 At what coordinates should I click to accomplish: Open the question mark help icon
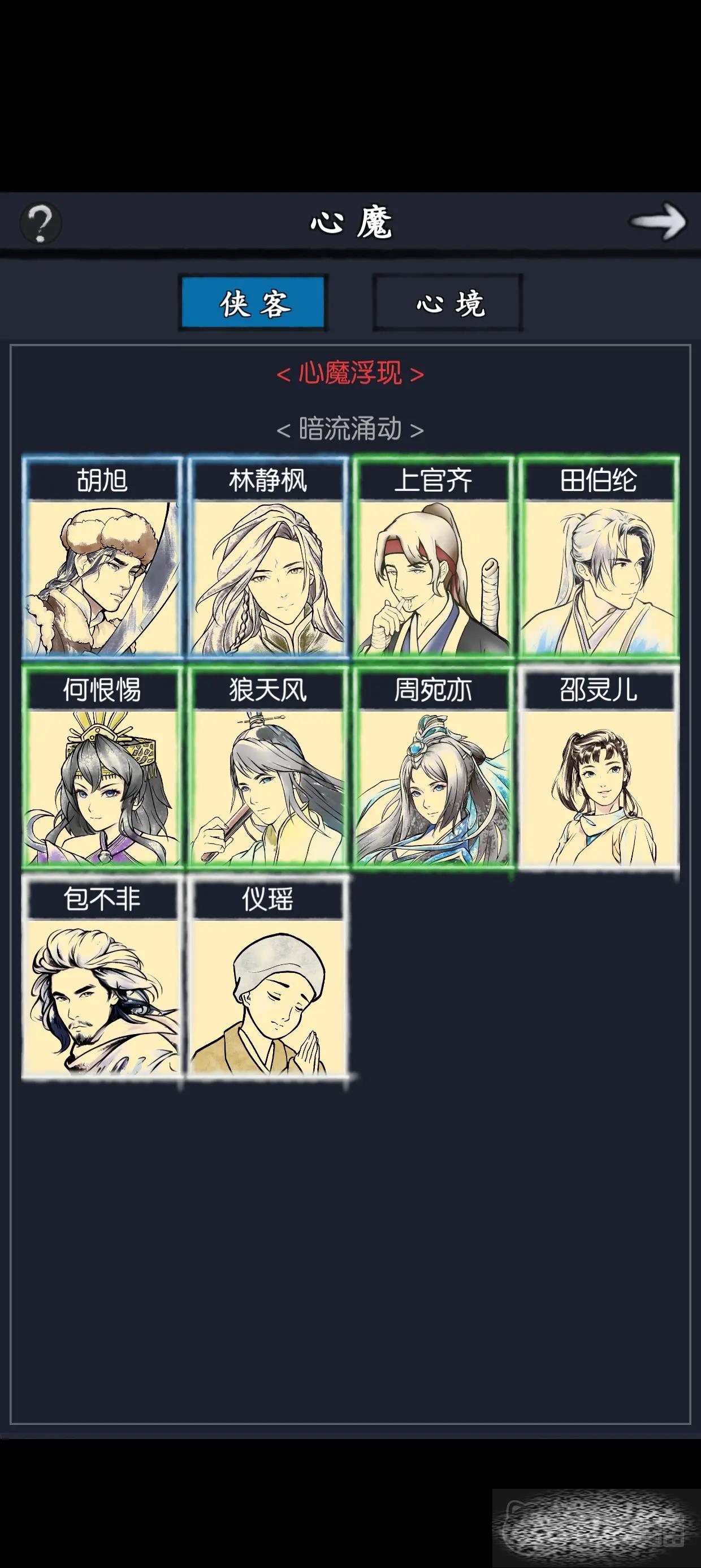coord(41,223)
